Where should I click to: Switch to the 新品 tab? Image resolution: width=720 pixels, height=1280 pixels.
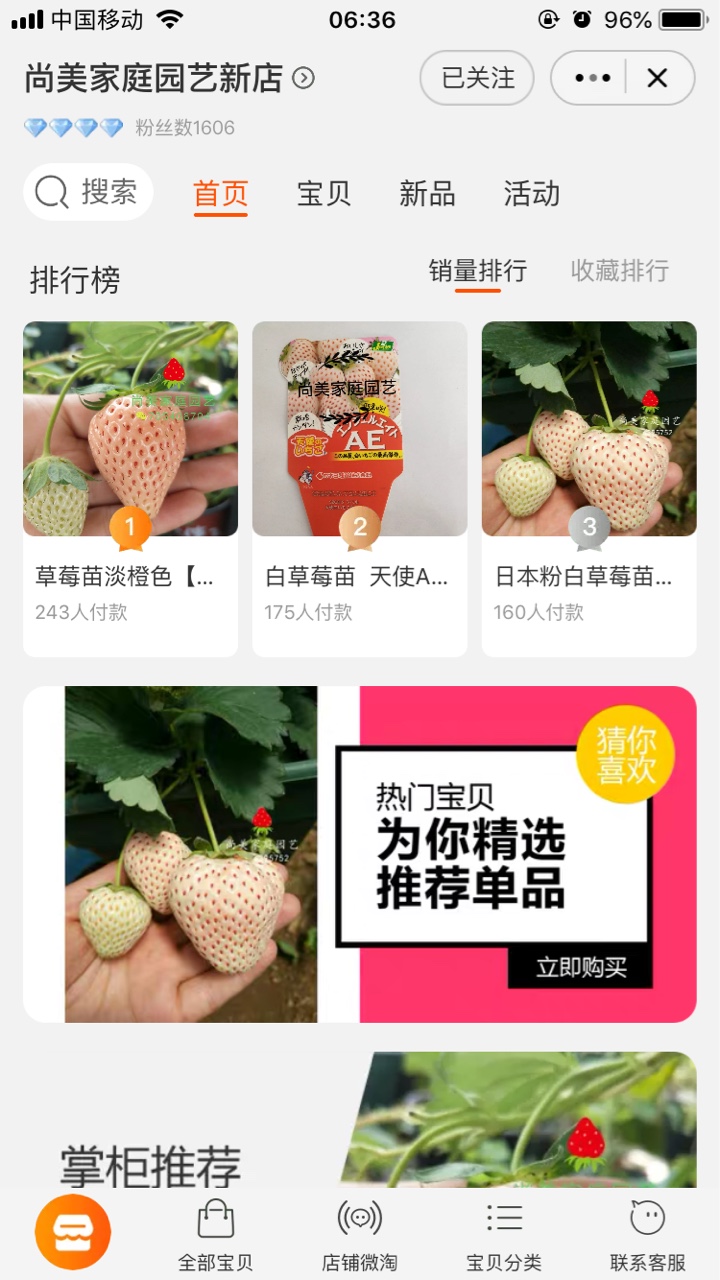(x=427, y=193)
